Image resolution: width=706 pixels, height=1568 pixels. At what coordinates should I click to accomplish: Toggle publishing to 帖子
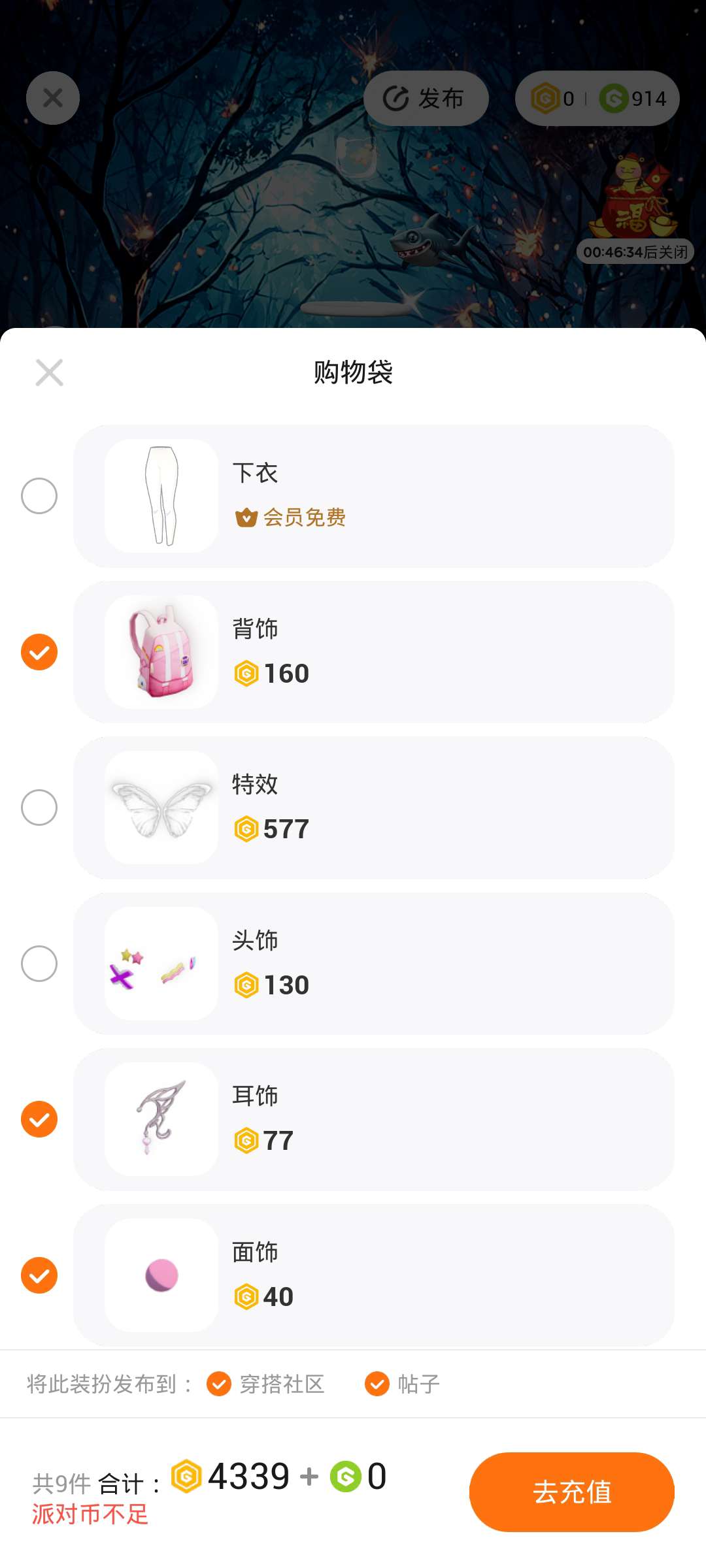pos(377,1383)
